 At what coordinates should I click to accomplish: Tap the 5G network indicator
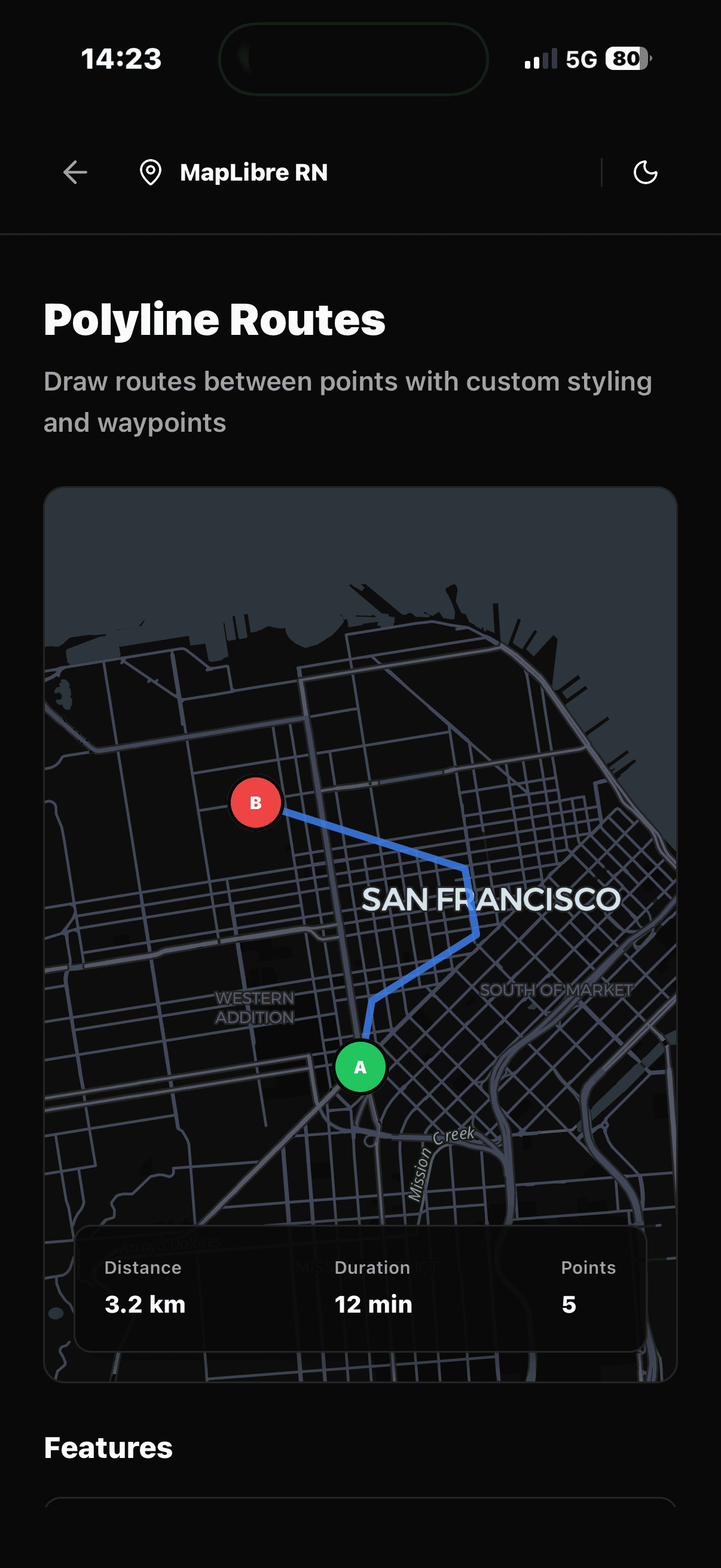tap(582, 59)
